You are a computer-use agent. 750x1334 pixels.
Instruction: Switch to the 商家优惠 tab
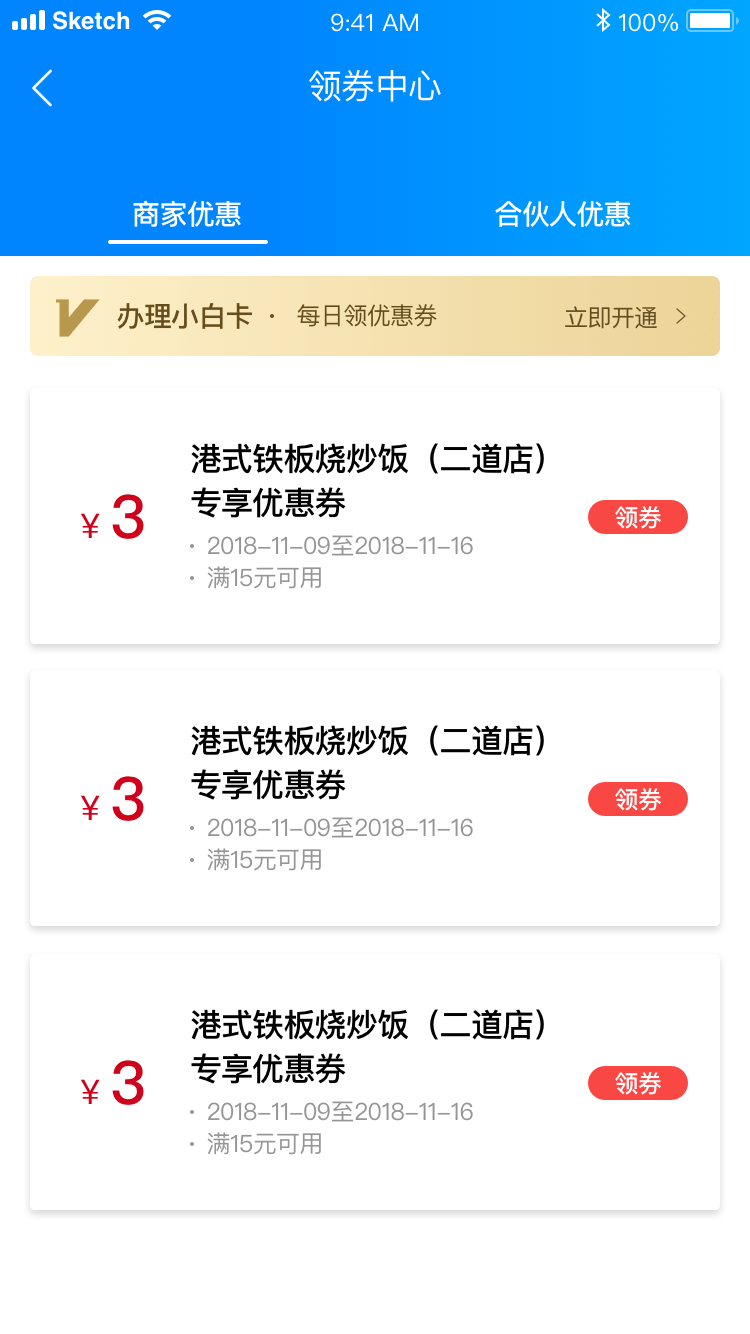[x=187, y=214]
